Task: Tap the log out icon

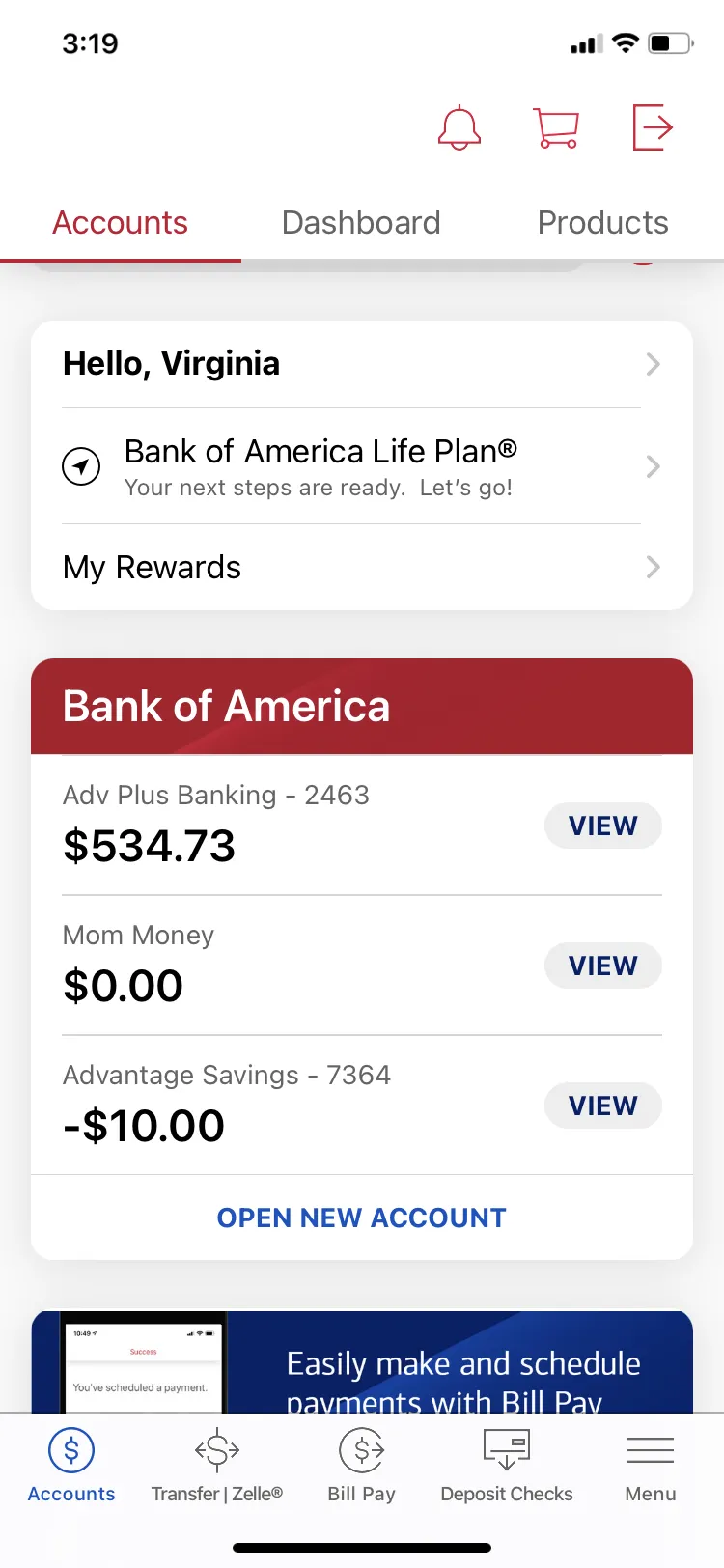Action: (653, 127)
